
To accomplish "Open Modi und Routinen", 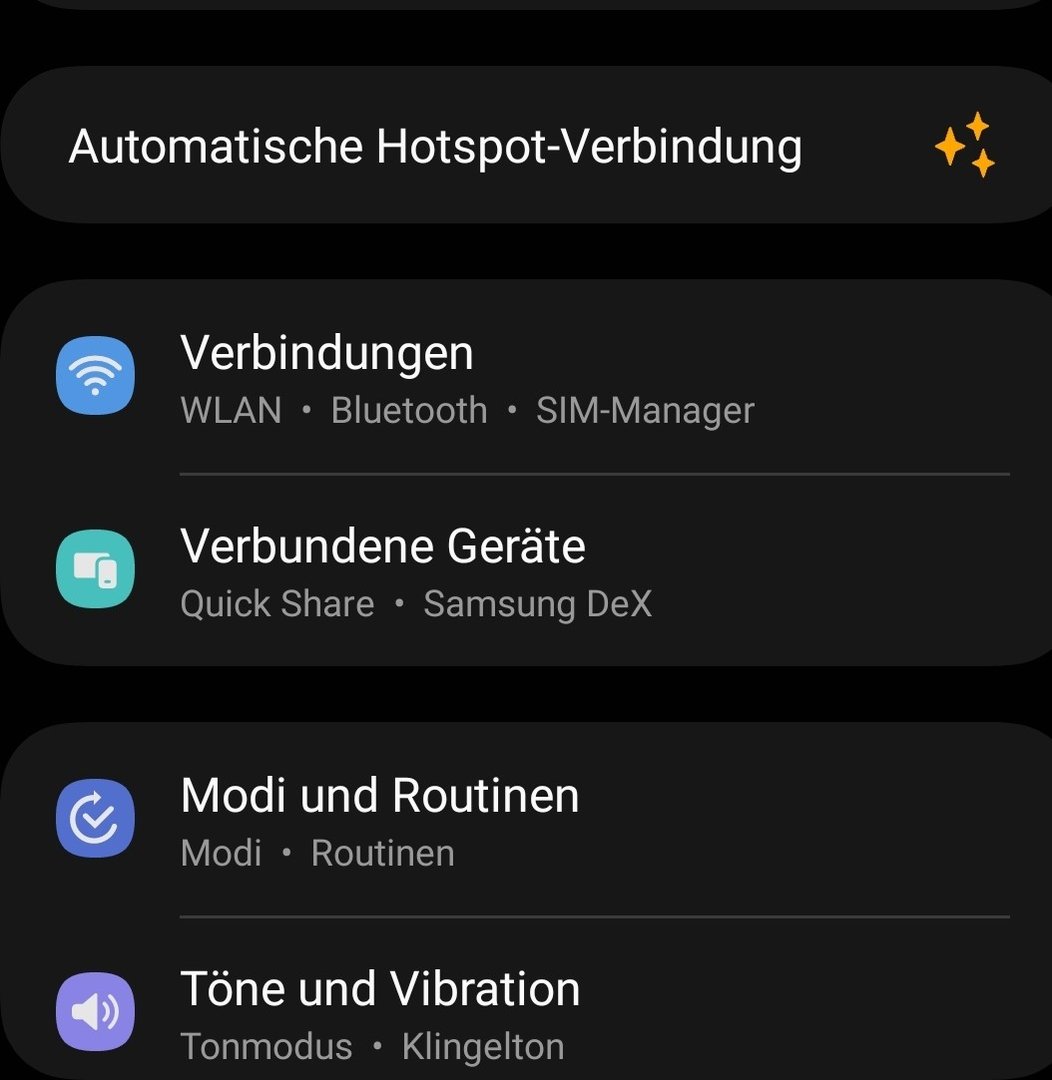I will point(380,797).
